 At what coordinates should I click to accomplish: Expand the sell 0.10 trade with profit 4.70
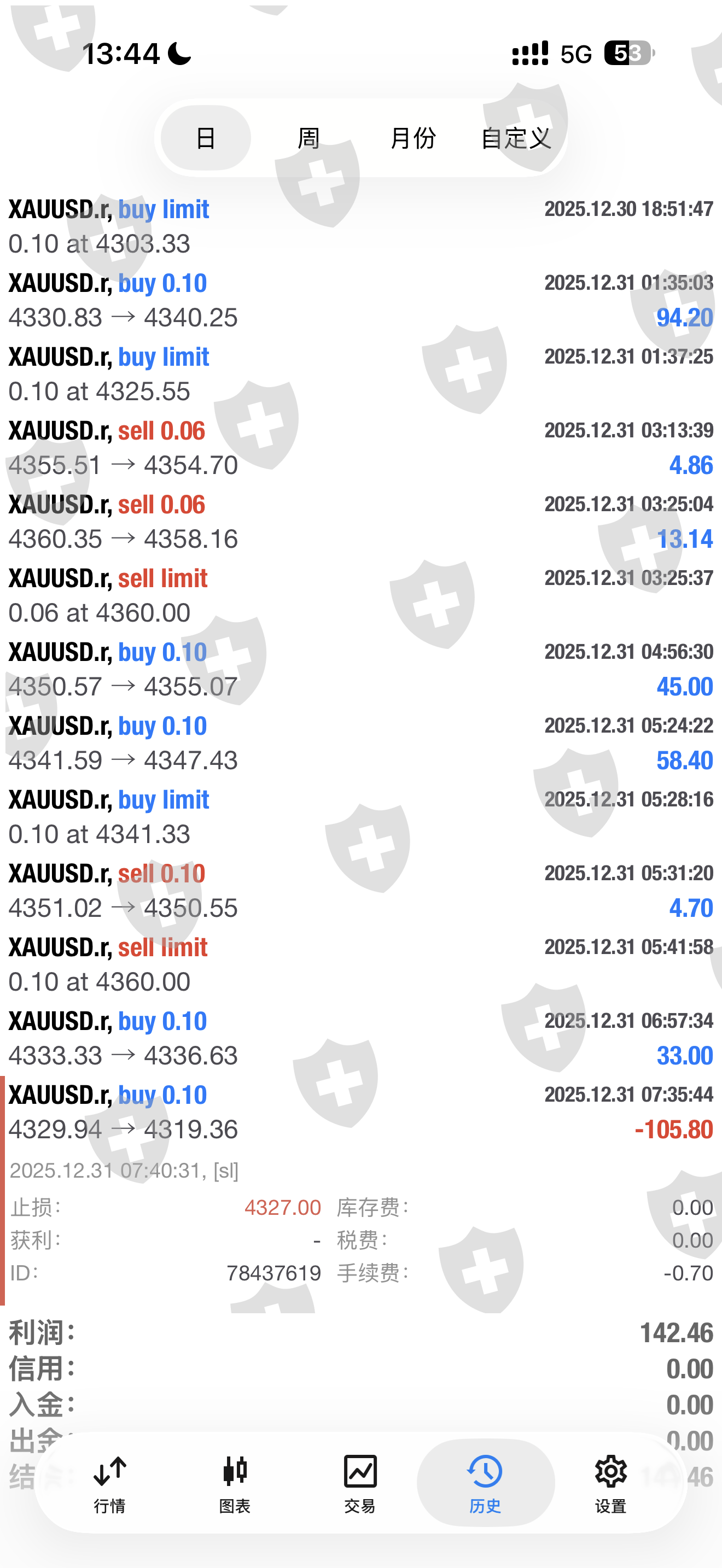(x=360, y=891)
